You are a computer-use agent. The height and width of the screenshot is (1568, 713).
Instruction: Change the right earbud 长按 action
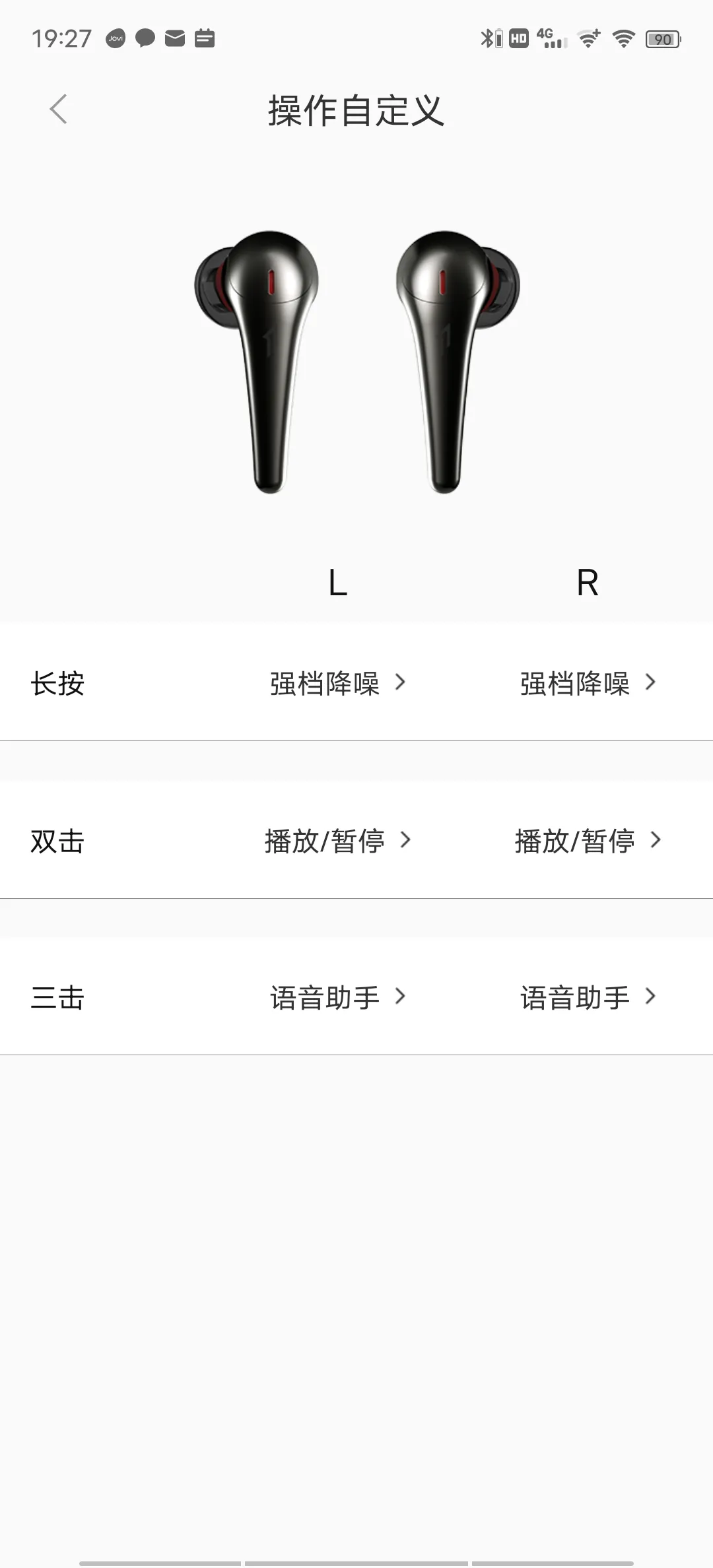pos(588,683)
